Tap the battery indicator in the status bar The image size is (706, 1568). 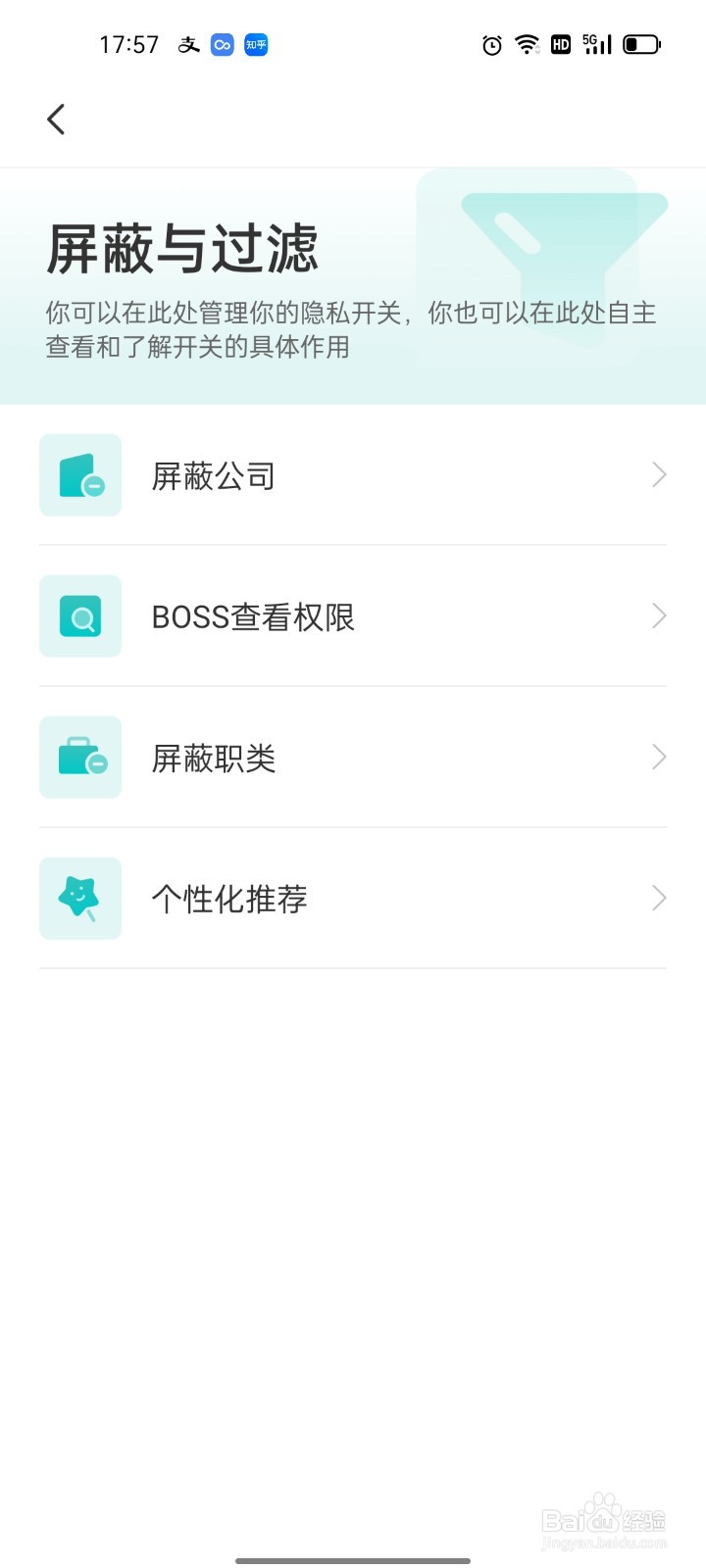[x=642, y=44]
